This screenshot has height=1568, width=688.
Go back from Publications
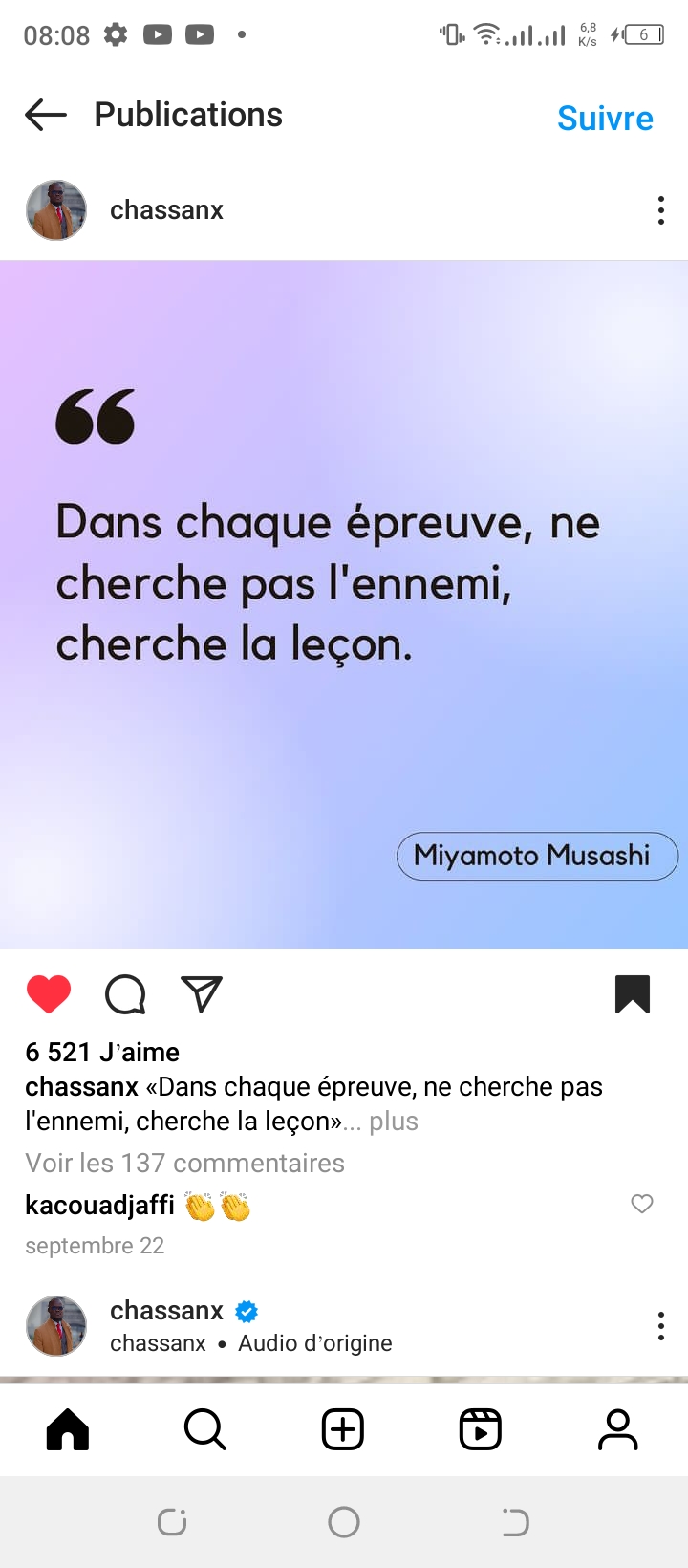(46, 116)
